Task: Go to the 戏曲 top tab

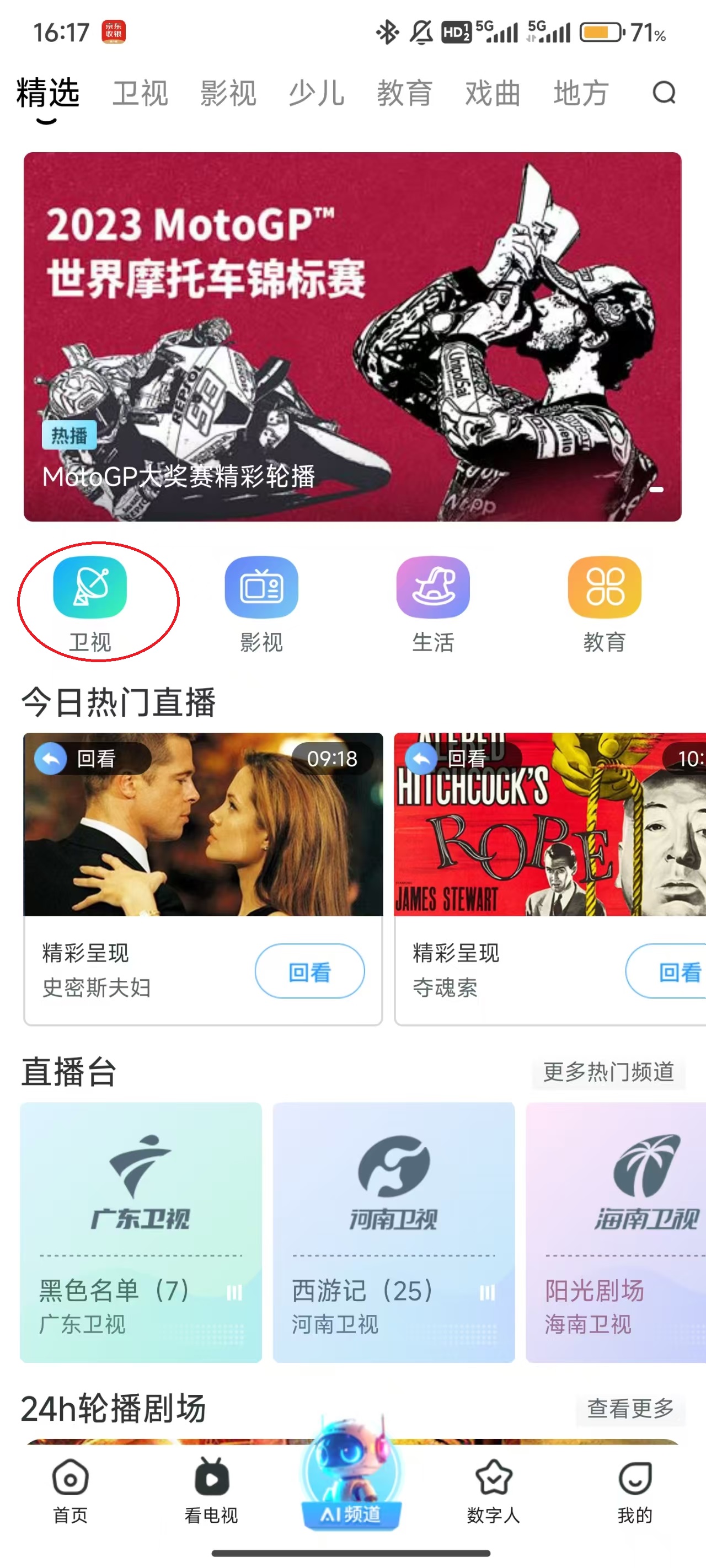Action: (492, 93)
